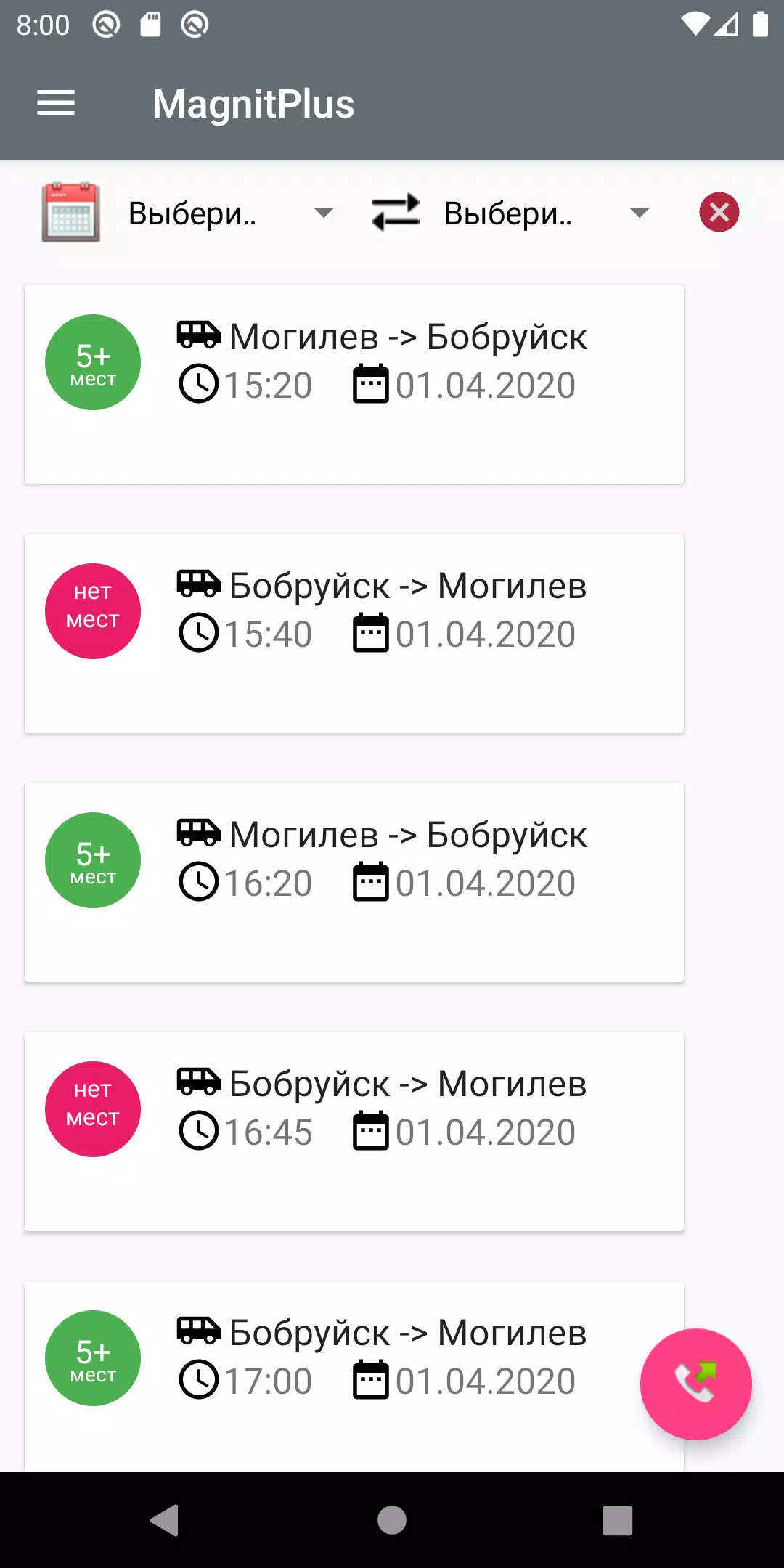This screenshot has width=784, height=1568.
Task: Open the navigation drawer hamburger menu
Action: coord(55,103)
